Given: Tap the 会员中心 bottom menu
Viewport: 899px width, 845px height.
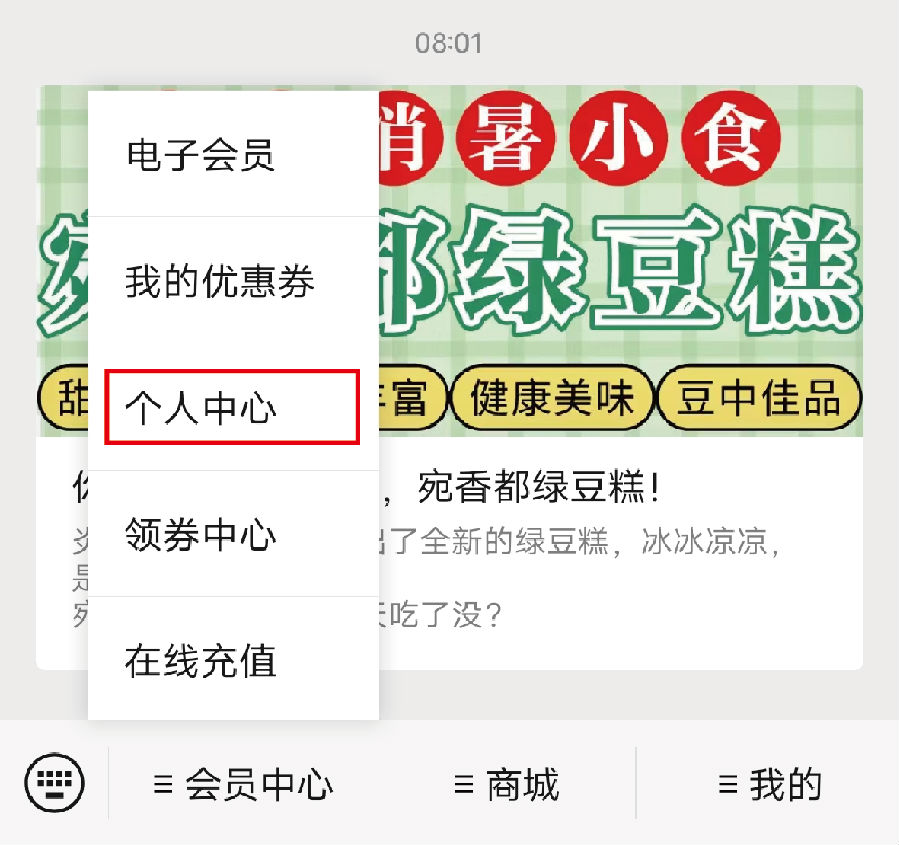Looking at the screenshot, I should click(x=244, y=785).
